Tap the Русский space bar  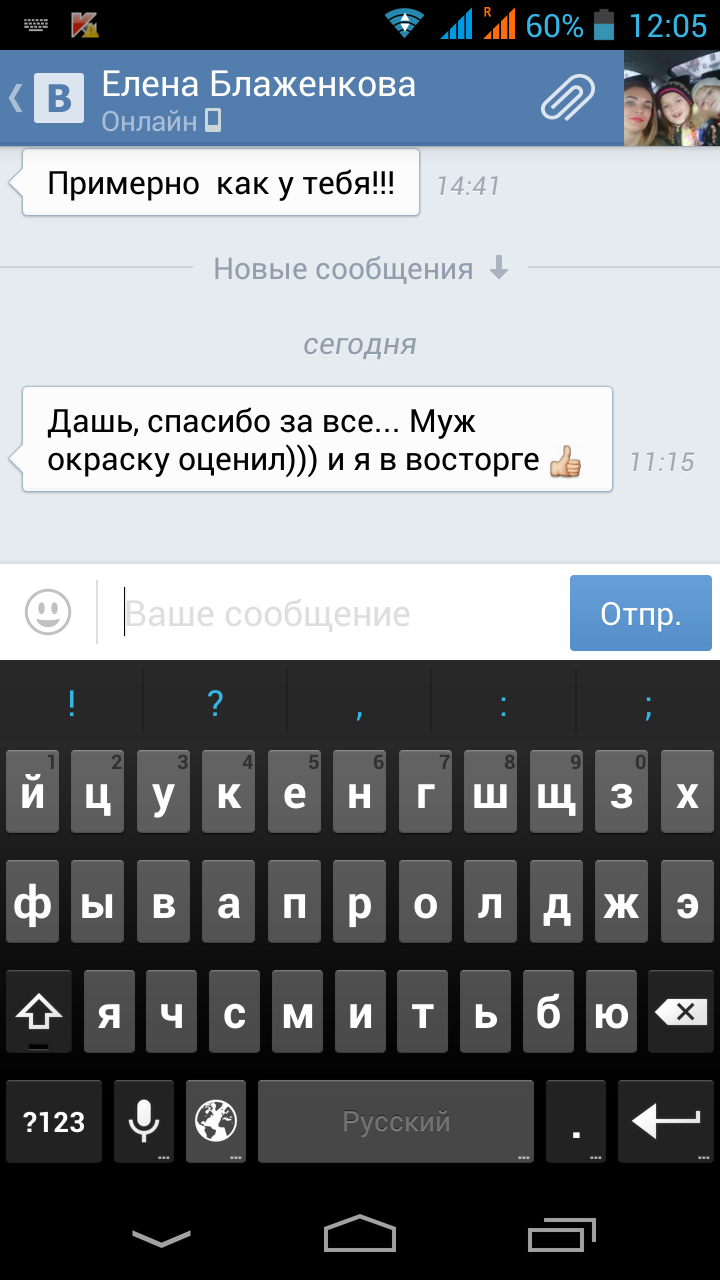point(396,1121)
